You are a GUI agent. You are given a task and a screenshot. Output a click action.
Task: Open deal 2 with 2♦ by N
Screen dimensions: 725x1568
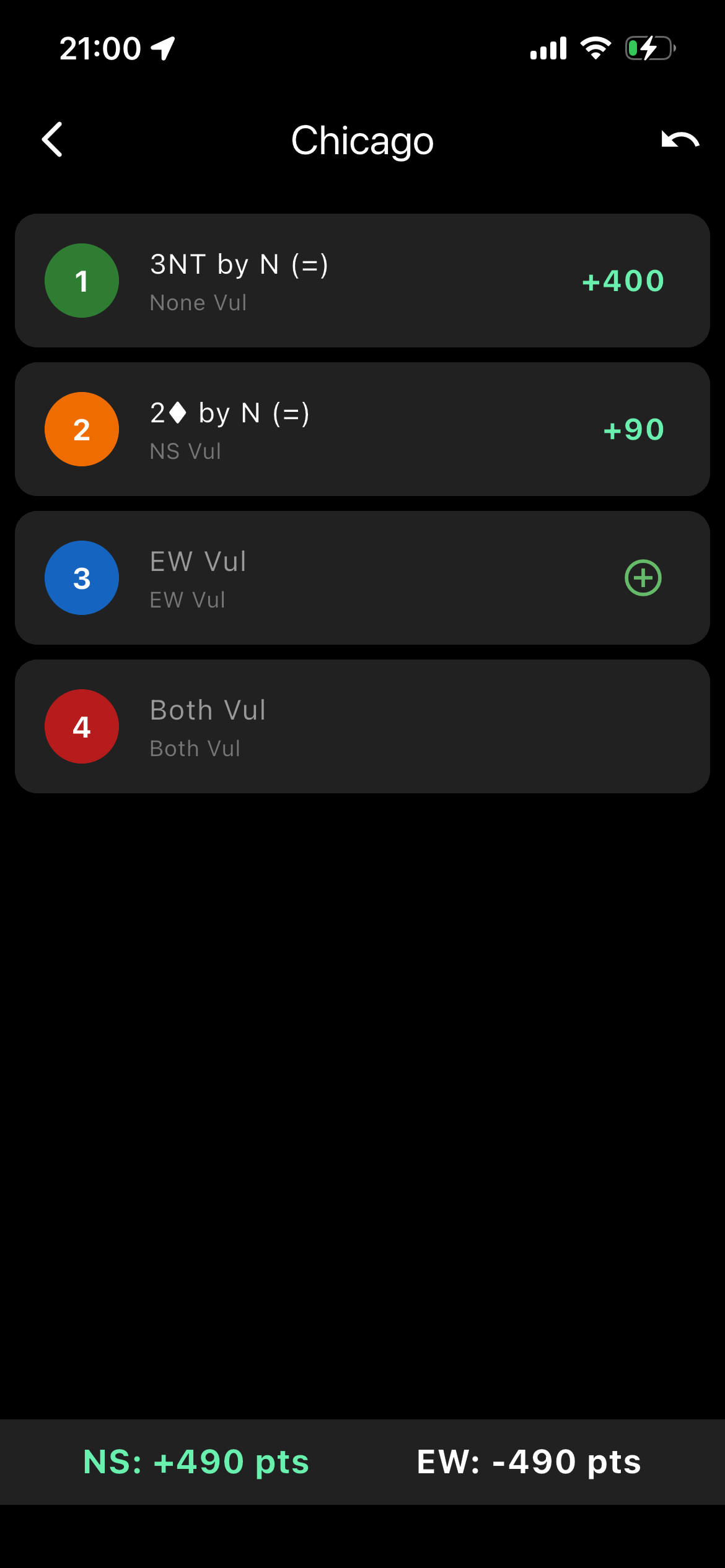pyautogui.click(x=362, y=429)
